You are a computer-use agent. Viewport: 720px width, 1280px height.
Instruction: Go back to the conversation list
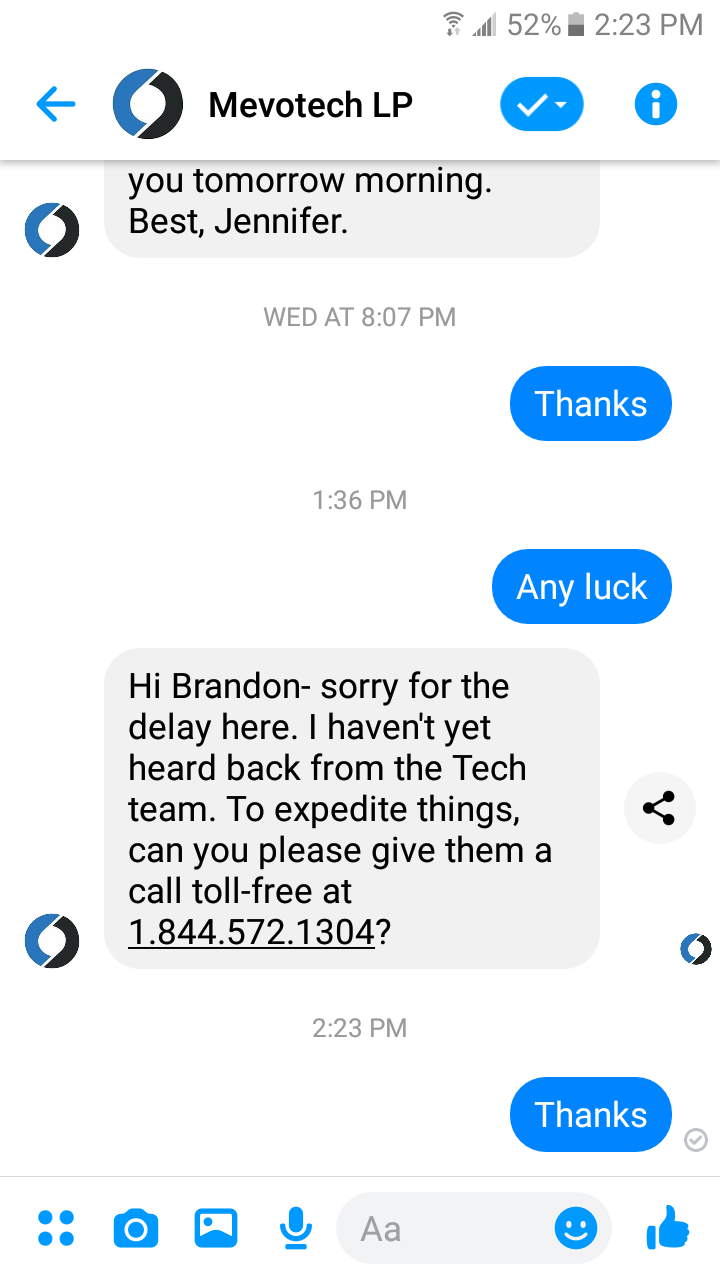[x=56, y=104]
